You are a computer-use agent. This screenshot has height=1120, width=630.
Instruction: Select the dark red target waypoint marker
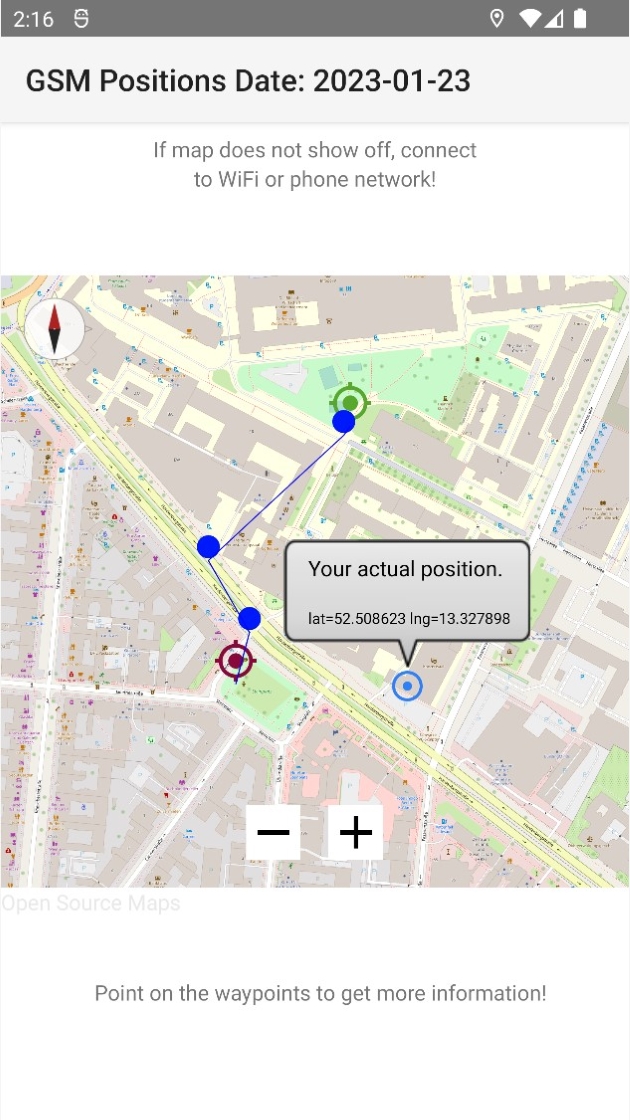tap(236, 660)
